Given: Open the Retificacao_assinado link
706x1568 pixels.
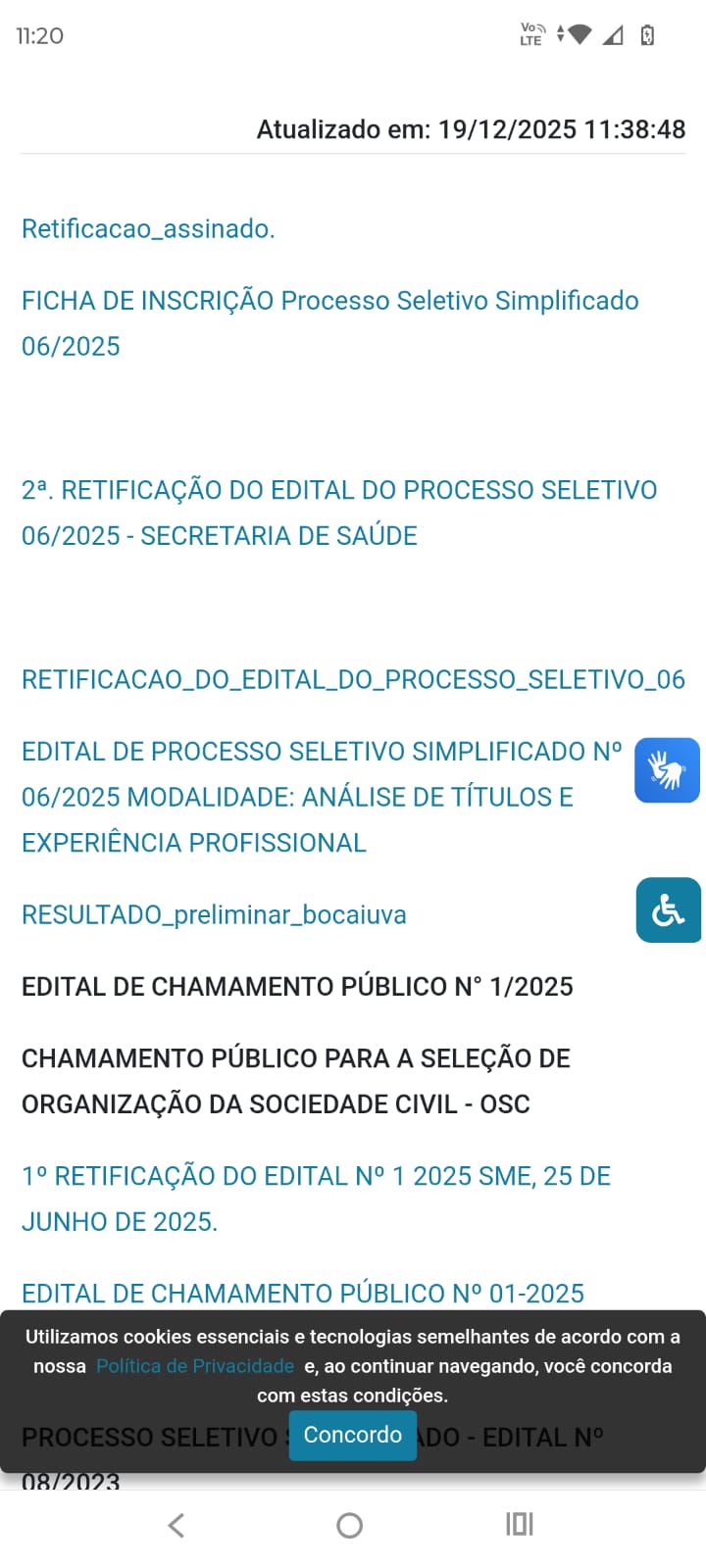Looking at the screenshot, I should tap(148, 228).
